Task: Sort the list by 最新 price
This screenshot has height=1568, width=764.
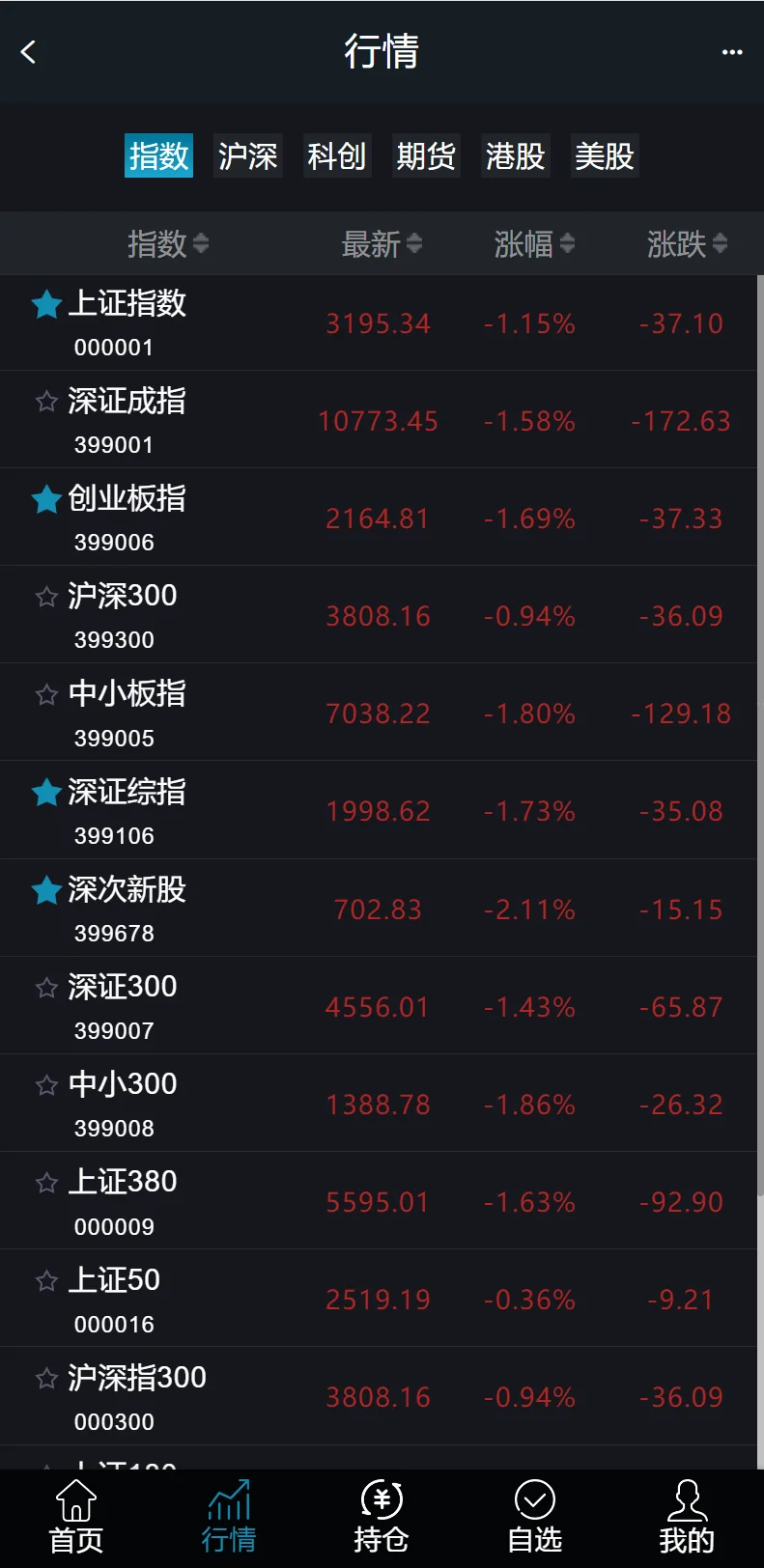Action: pyautogui.click(x=382, y=244)
